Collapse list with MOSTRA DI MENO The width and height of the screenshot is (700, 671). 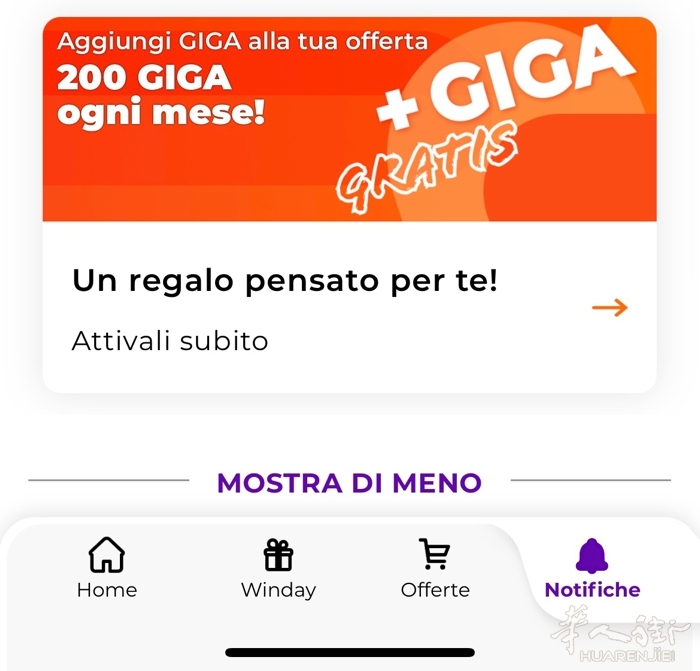coord(349,483)
